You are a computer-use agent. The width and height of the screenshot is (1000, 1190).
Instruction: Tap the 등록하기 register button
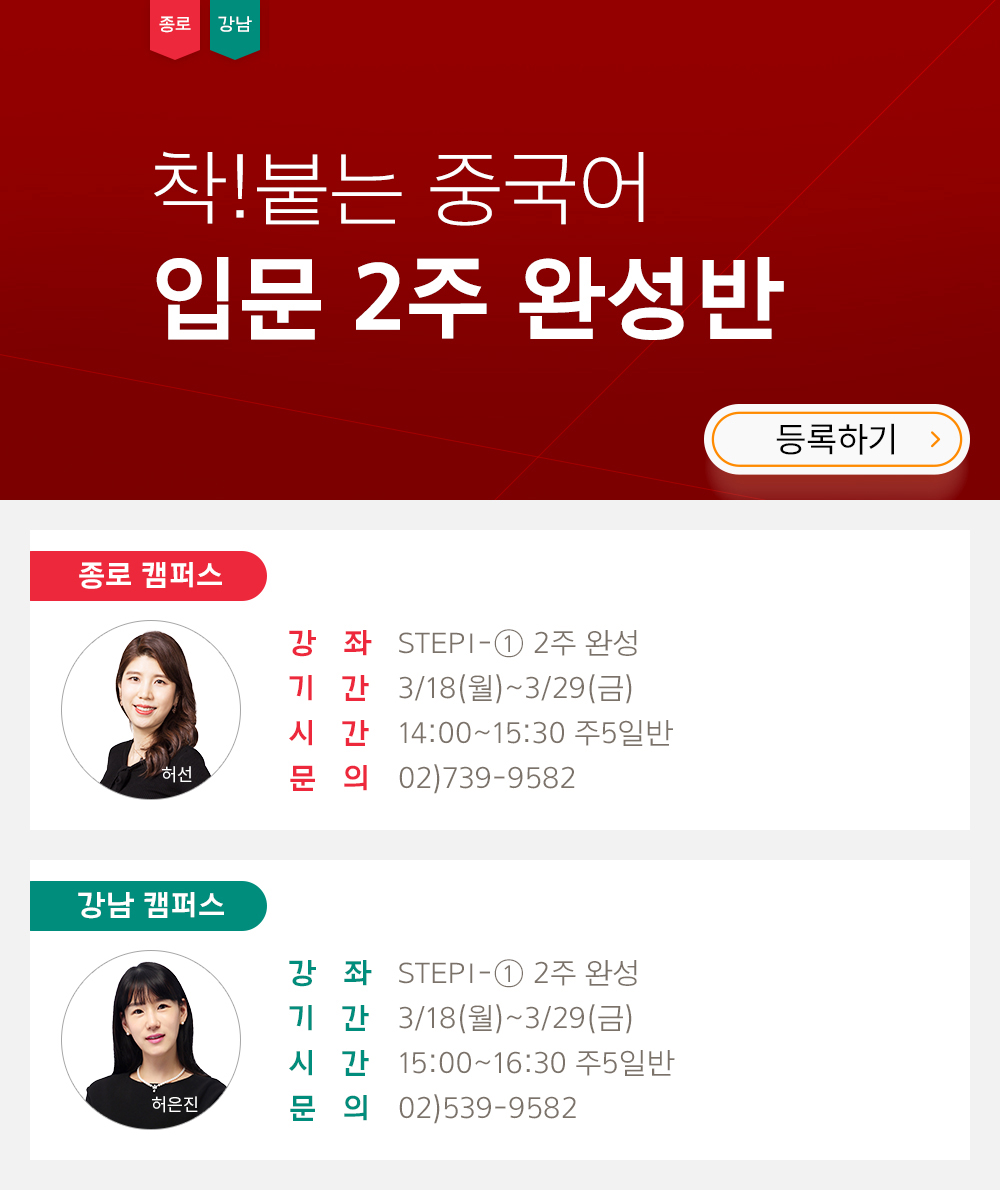836,440
